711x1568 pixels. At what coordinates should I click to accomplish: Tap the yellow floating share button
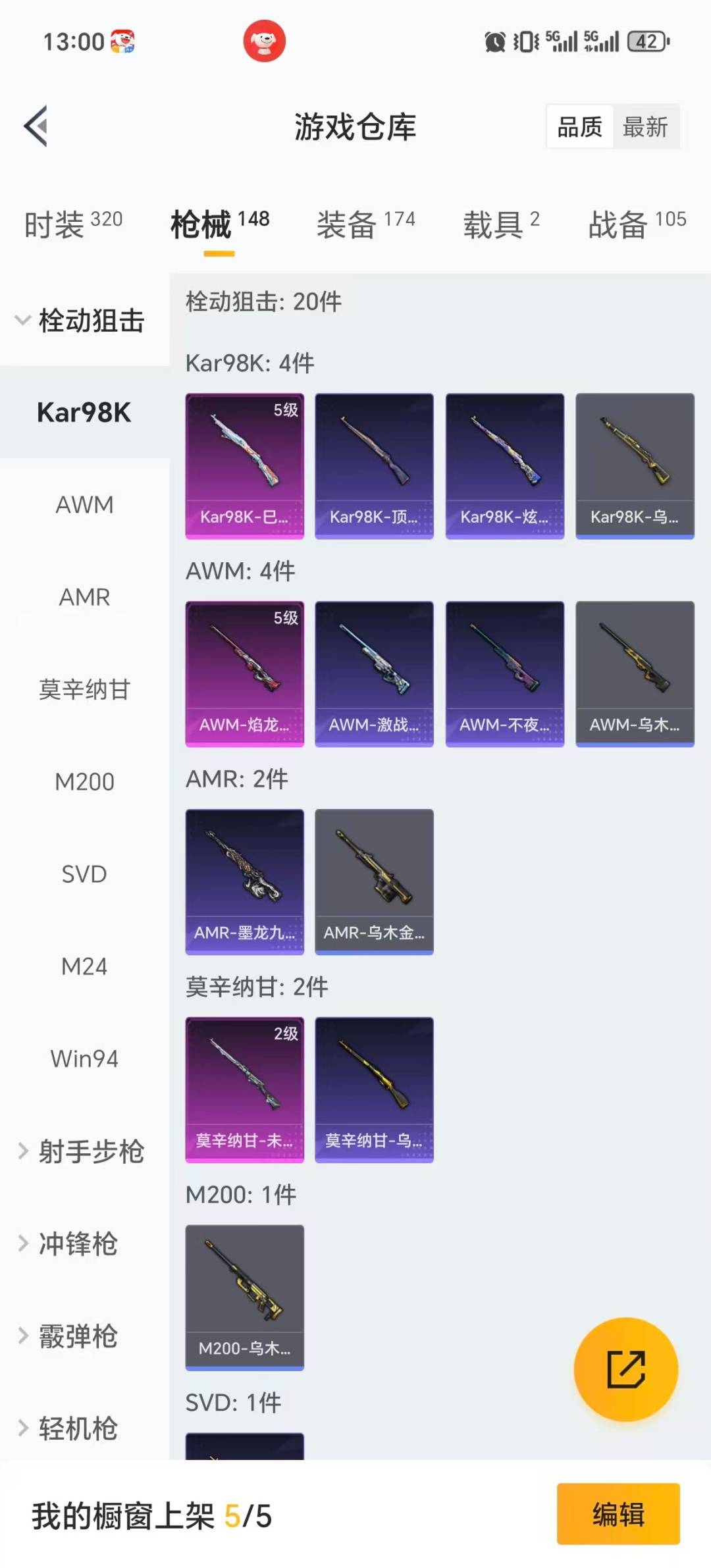(x=625, y=1369)
